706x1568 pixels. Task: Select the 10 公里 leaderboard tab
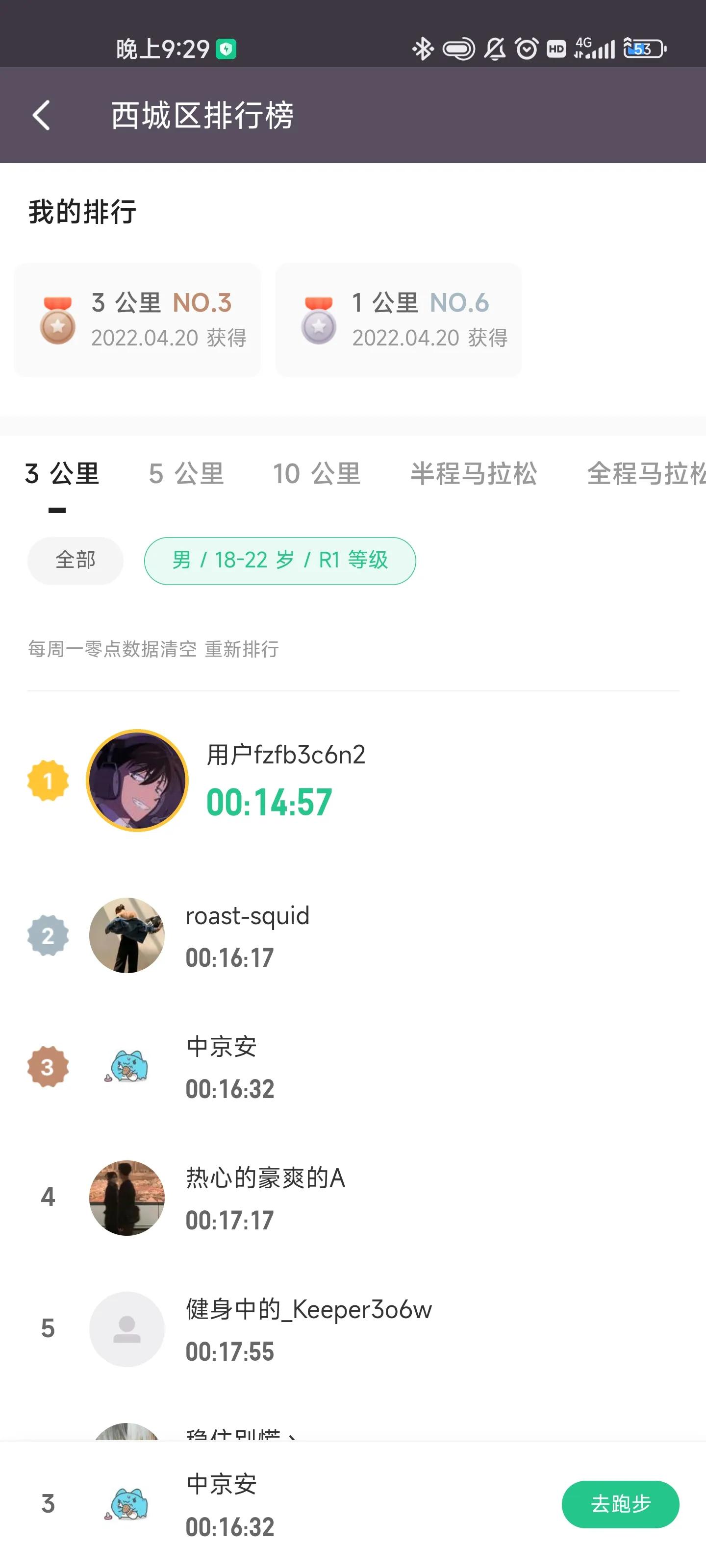[x=316, y=475]
